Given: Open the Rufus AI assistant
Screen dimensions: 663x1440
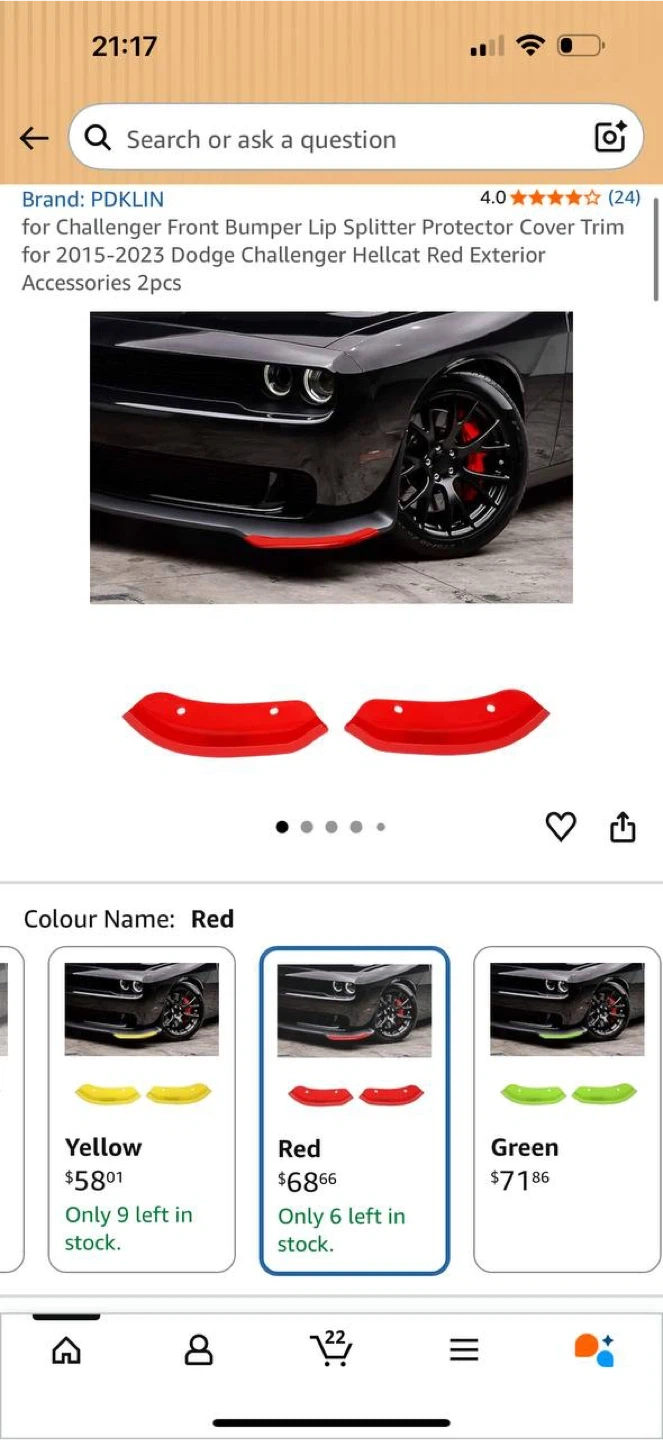Looking at the screenshot, I should coord(594,1350).
